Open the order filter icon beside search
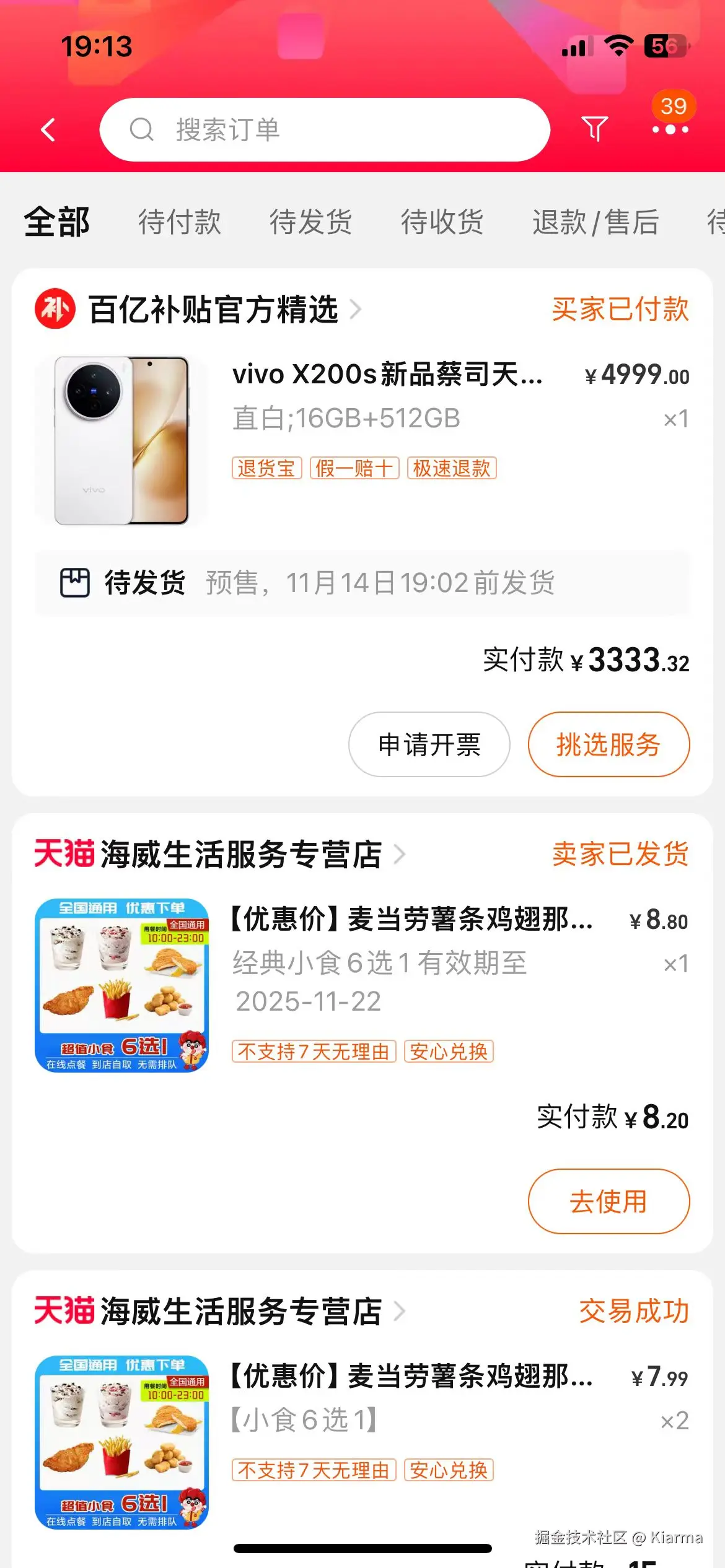The image size is (725, 1568). [595, 129]
